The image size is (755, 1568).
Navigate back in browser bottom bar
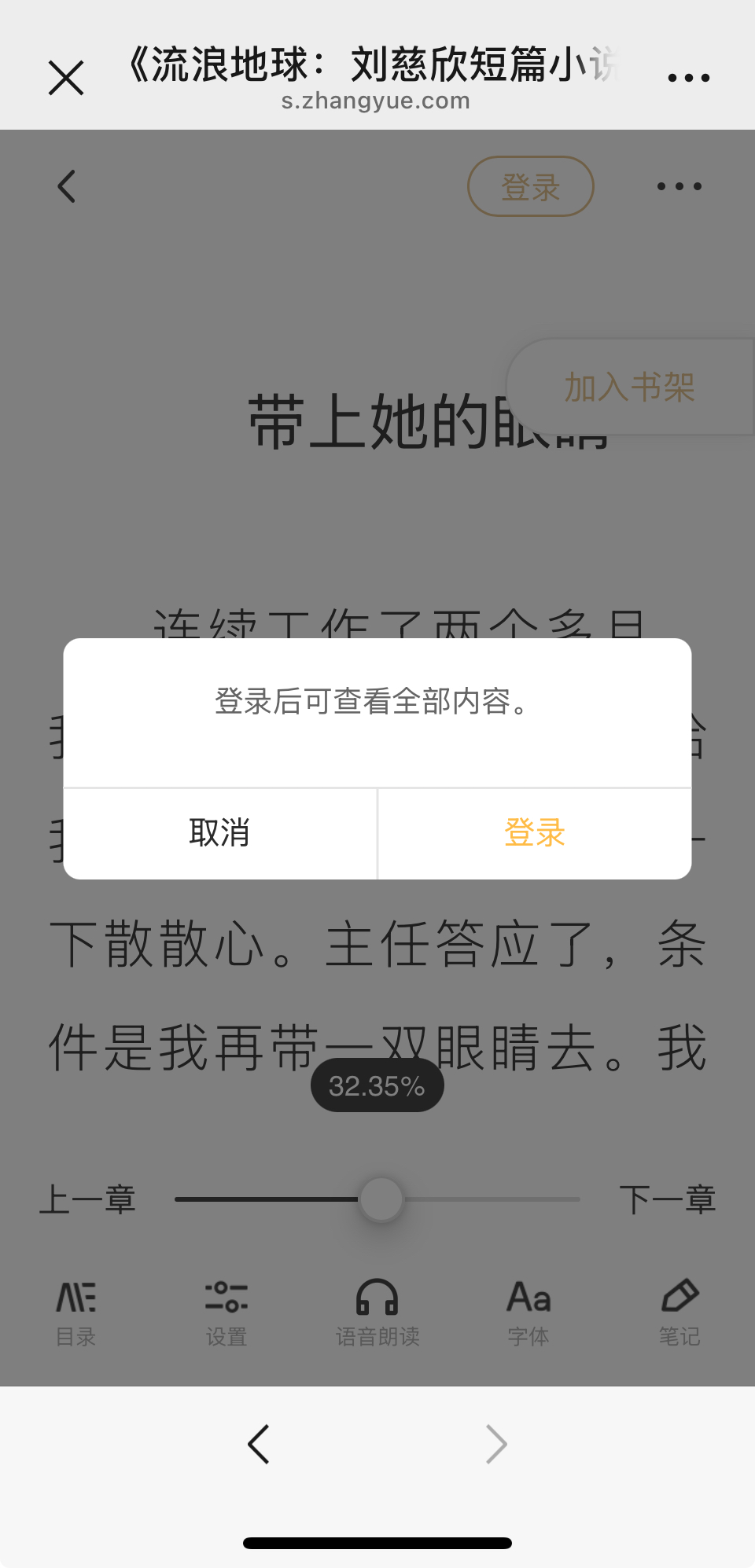coord(259,1444)
